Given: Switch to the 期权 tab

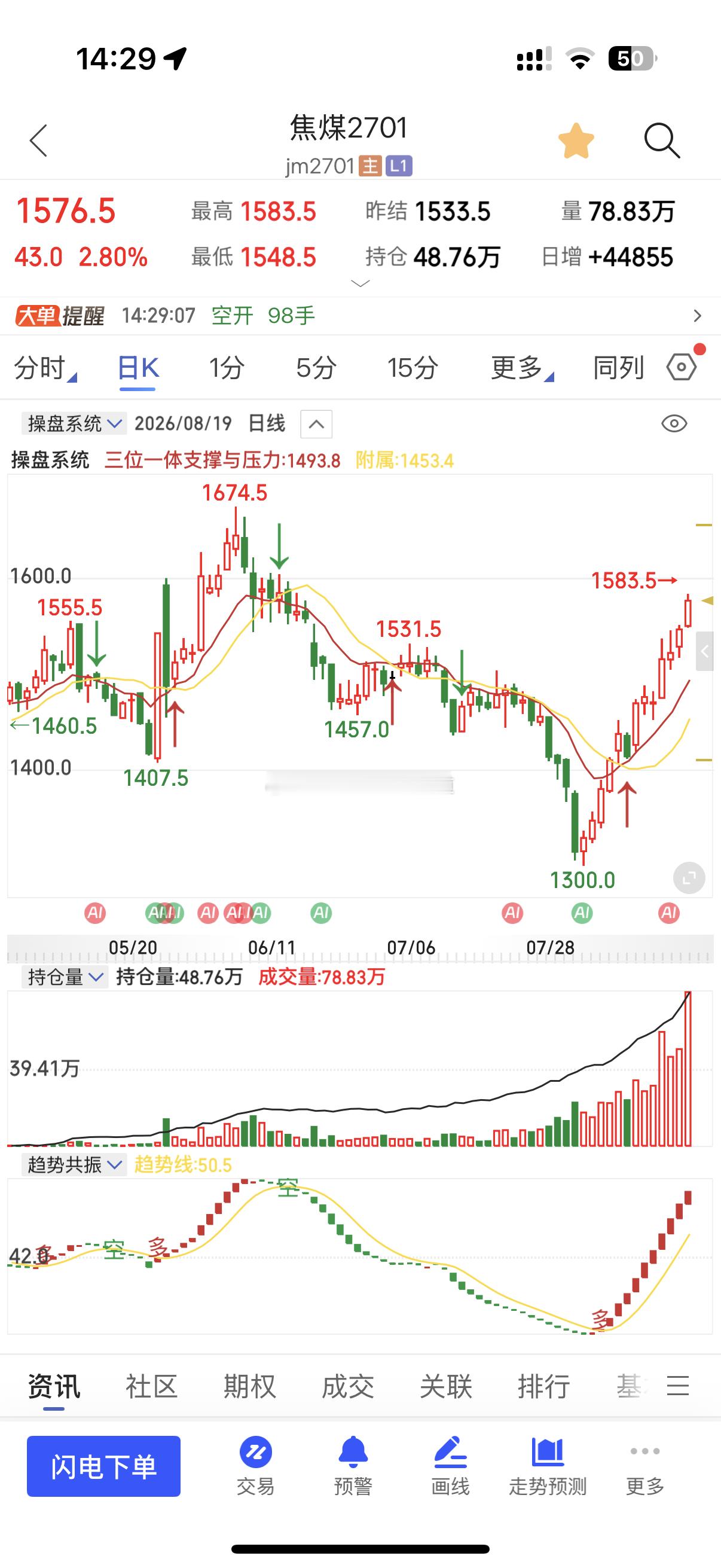Looking at the screenshot, I should 249,1386.
